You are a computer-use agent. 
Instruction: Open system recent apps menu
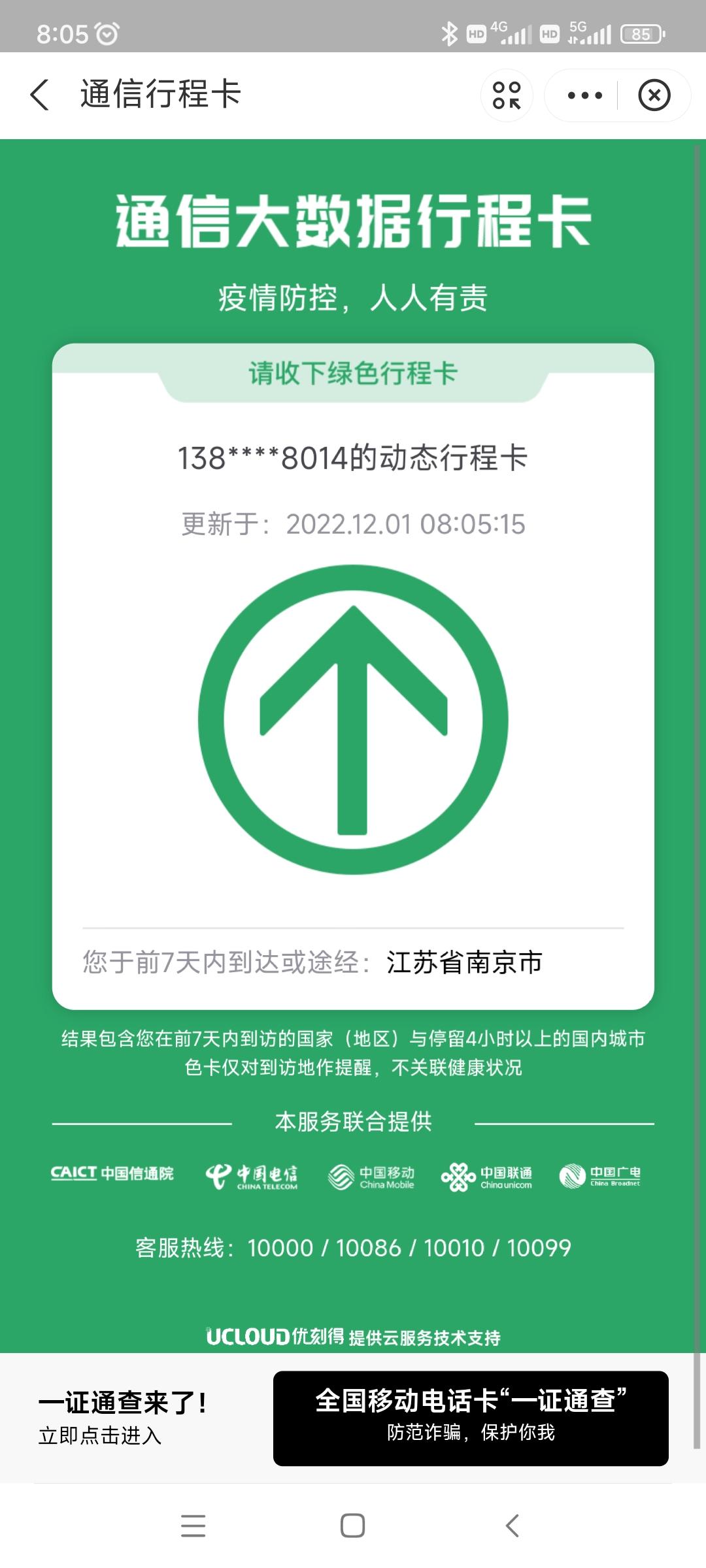(x=193, y=1526)
